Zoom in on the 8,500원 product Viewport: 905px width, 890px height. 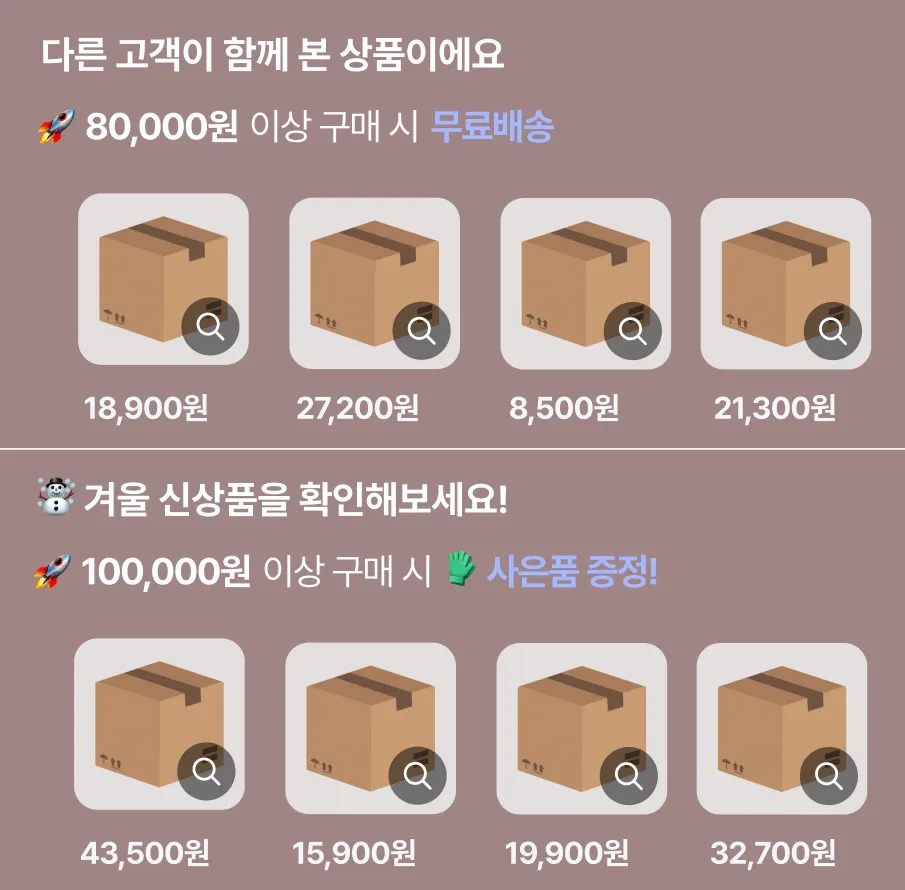tap(632, 331)
